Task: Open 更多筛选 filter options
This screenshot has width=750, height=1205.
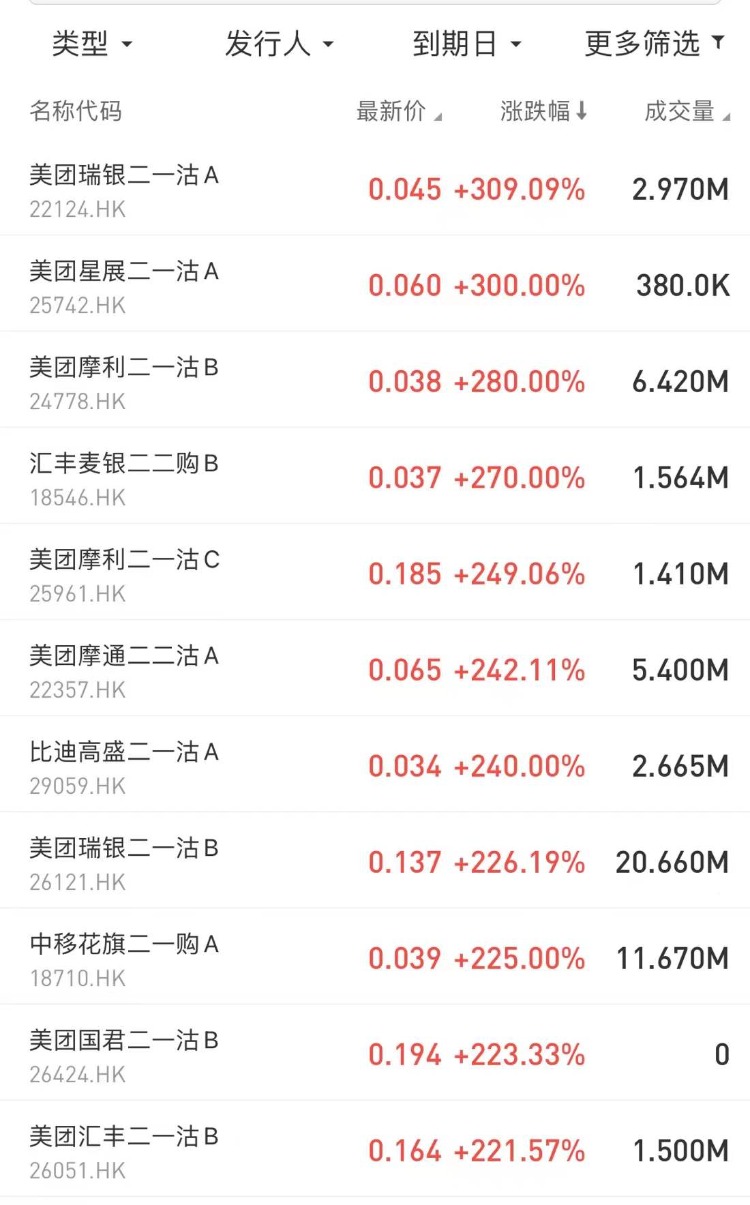Action: [x=654, y=44]
